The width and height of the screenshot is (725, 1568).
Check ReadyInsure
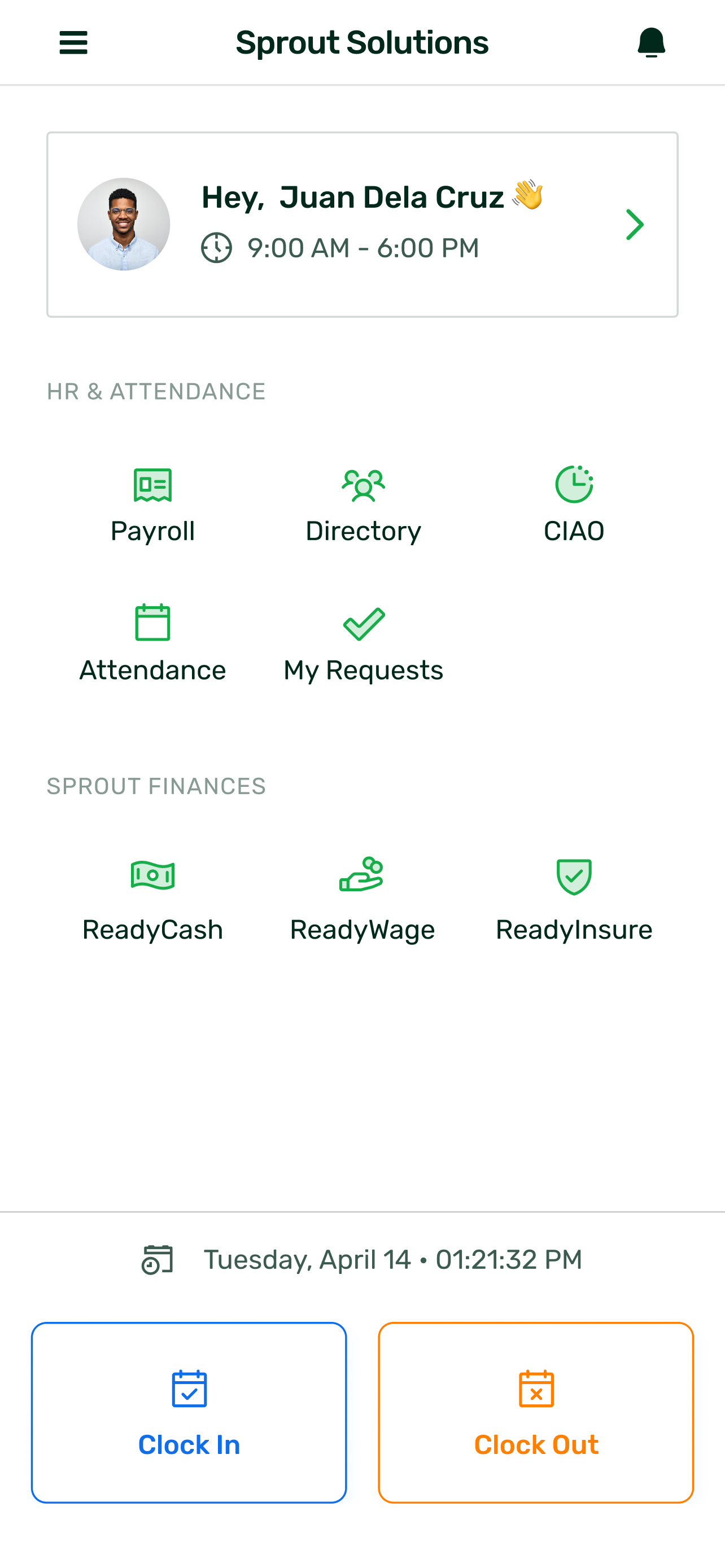[x=574, y=901]
